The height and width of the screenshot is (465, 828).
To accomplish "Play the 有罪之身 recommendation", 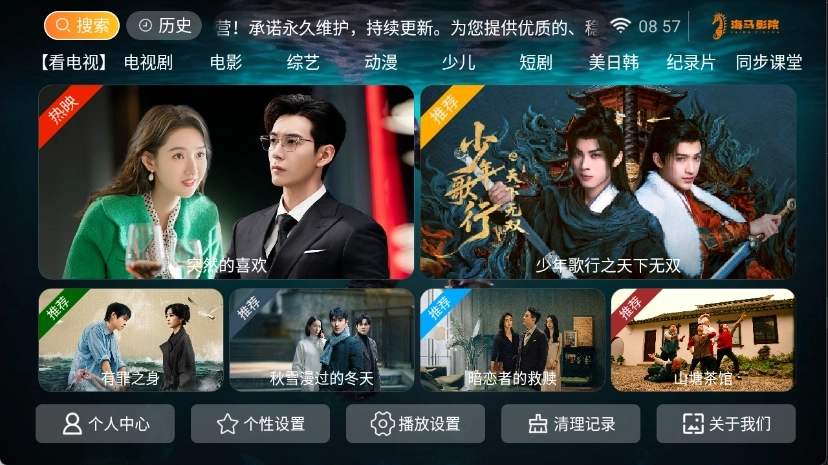I will coord(131,340).
